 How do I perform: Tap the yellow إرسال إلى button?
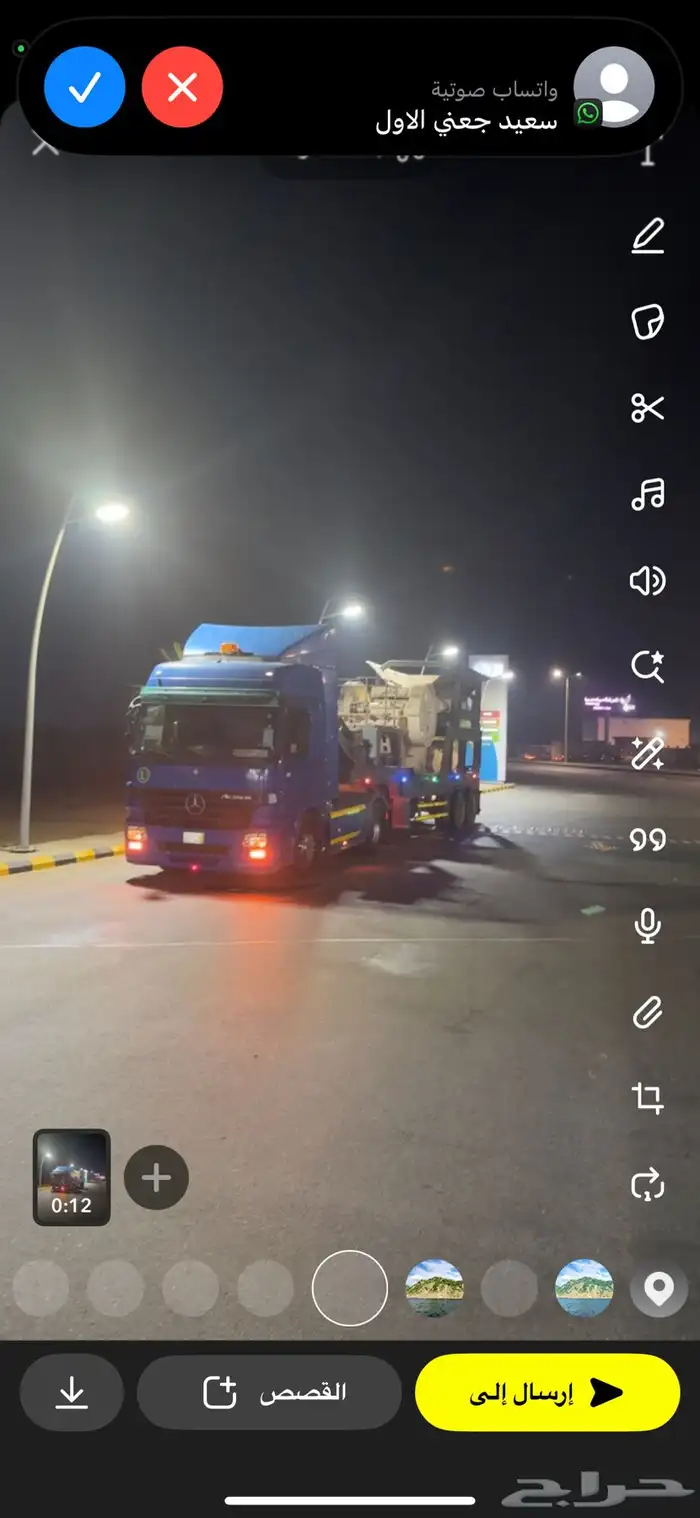pyautogui.click(x=547, y=1392)
